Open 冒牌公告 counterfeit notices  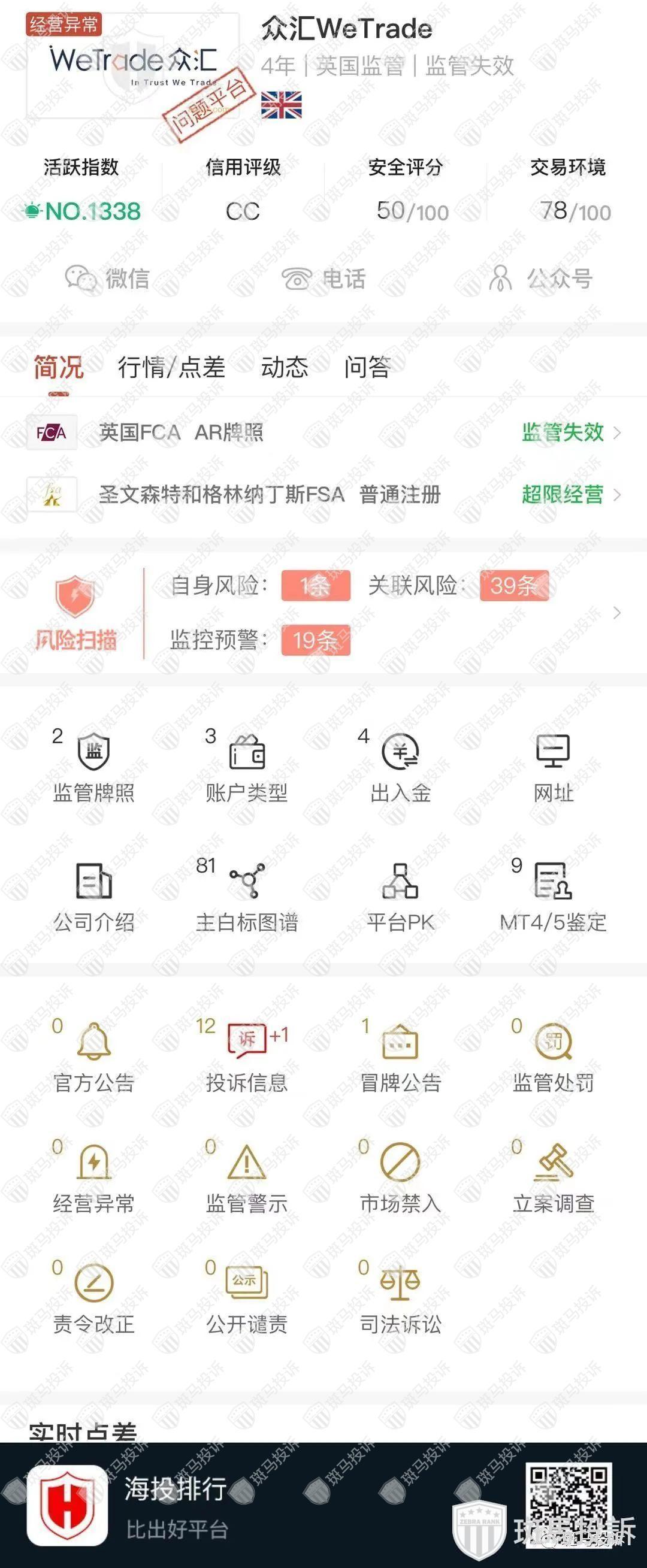pos(401,1058)
